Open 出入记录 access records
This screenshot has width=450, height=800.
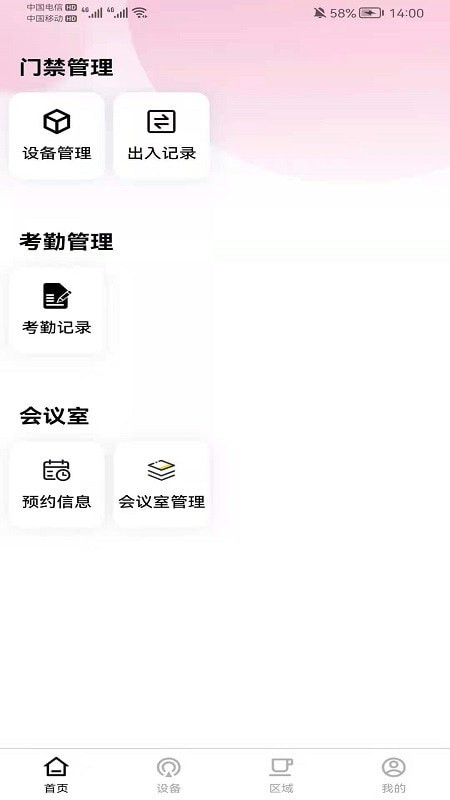161,136
